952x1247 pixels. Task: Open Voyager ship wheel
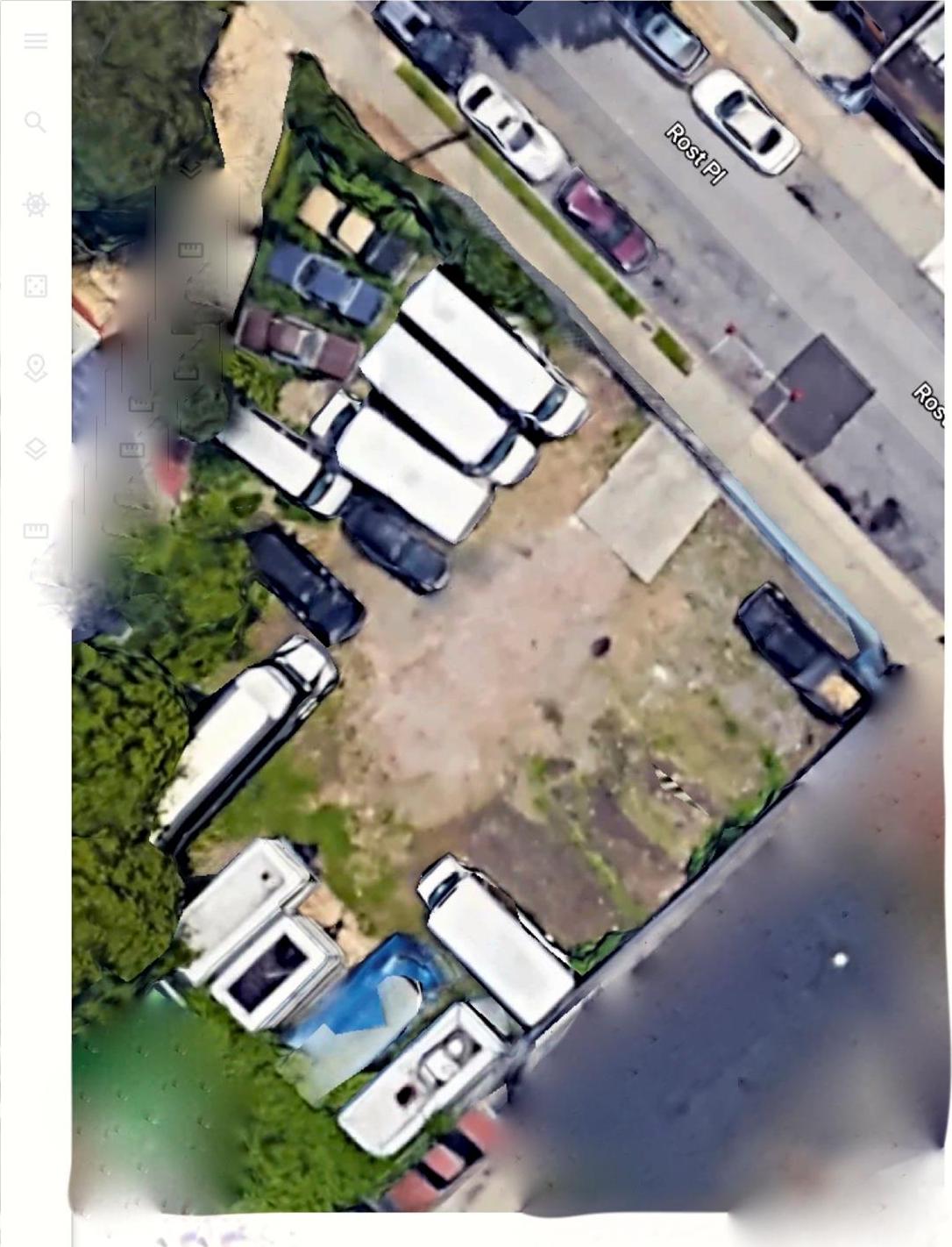click(35, 204)
